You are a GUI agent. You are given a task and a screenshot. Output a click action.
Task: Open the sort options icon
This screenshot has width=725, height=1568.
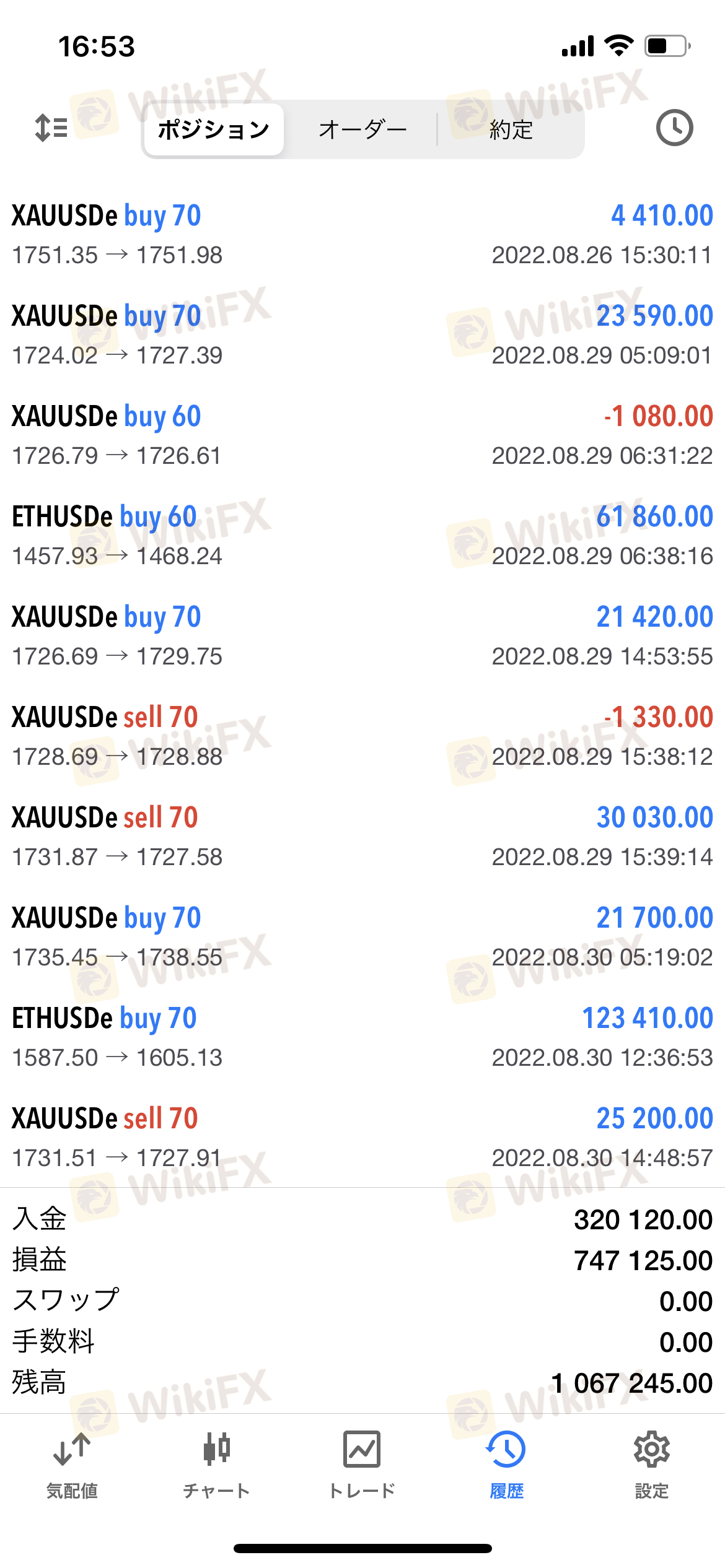(x=51, y=128)
